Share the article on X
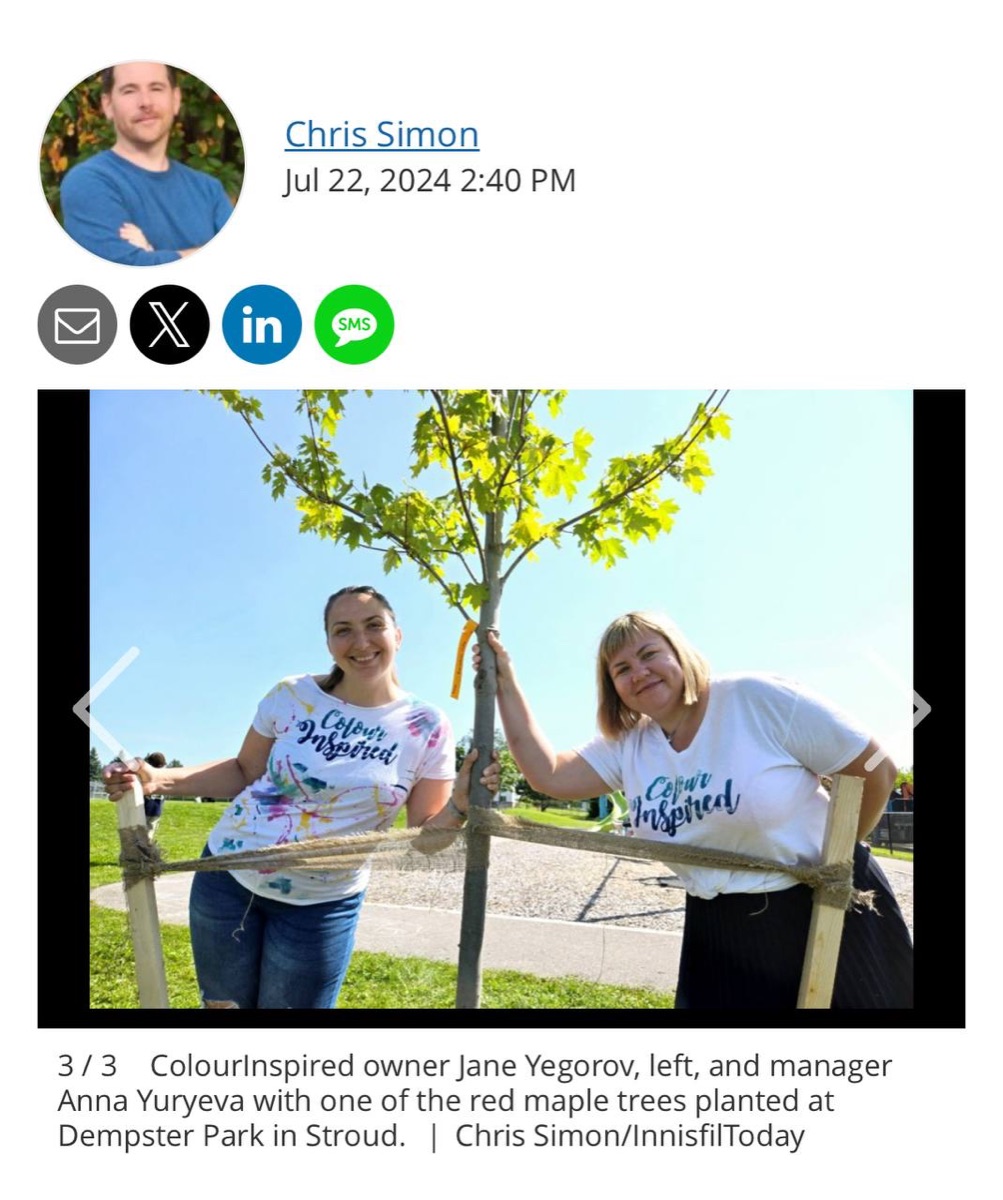 tap(169, 325)
